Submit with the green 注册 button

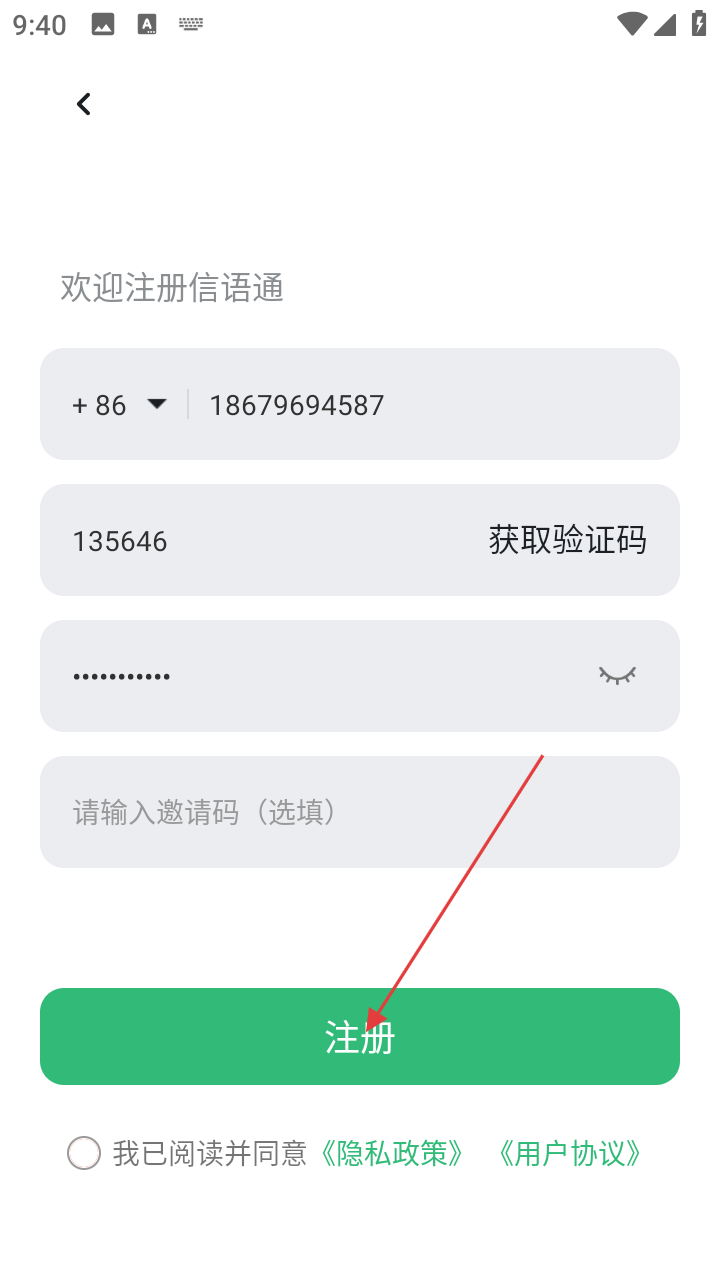[x=360, y=1037]
